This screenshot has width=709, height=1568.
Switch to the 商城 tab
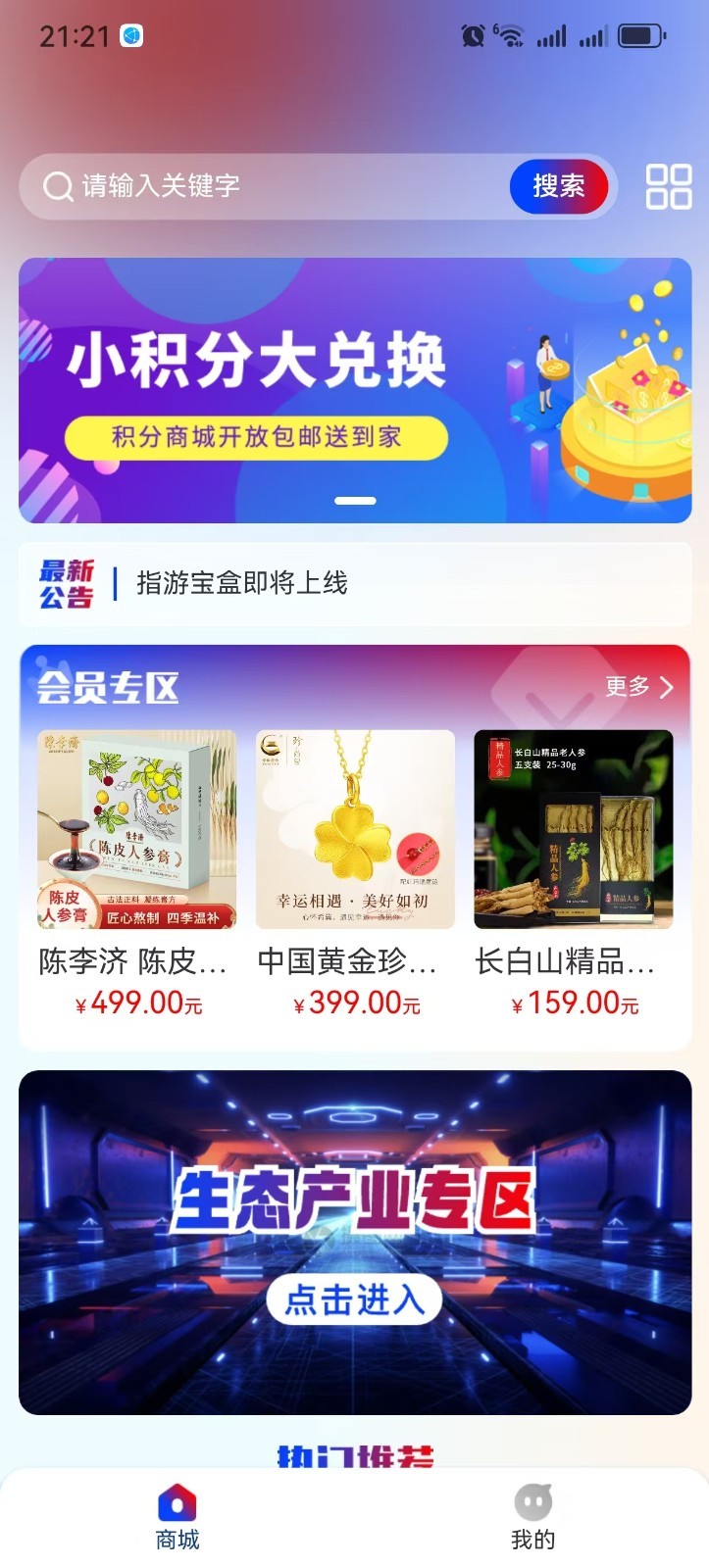(x=177, y=1517)
